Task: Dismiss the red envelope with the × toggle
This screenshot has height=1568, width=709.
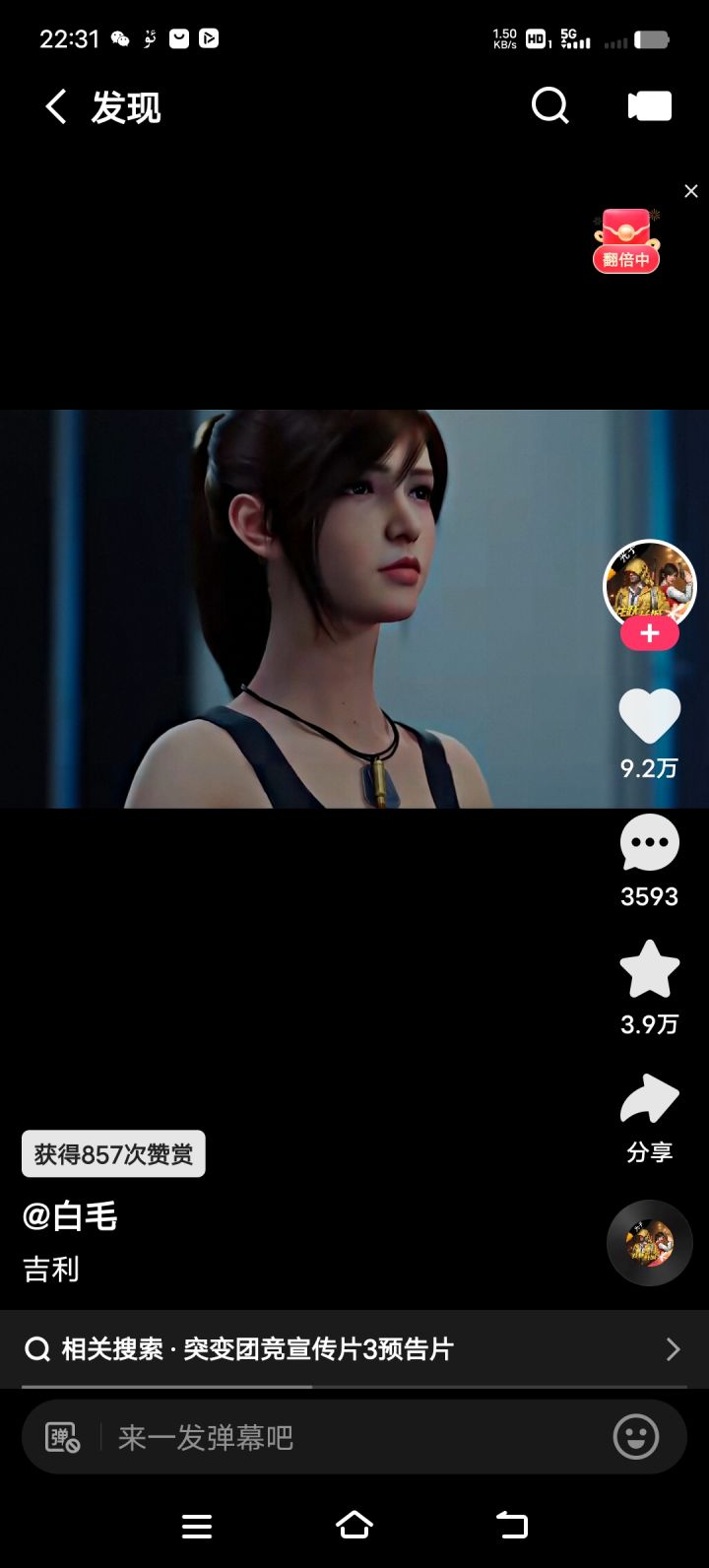Action: (690, 191)
